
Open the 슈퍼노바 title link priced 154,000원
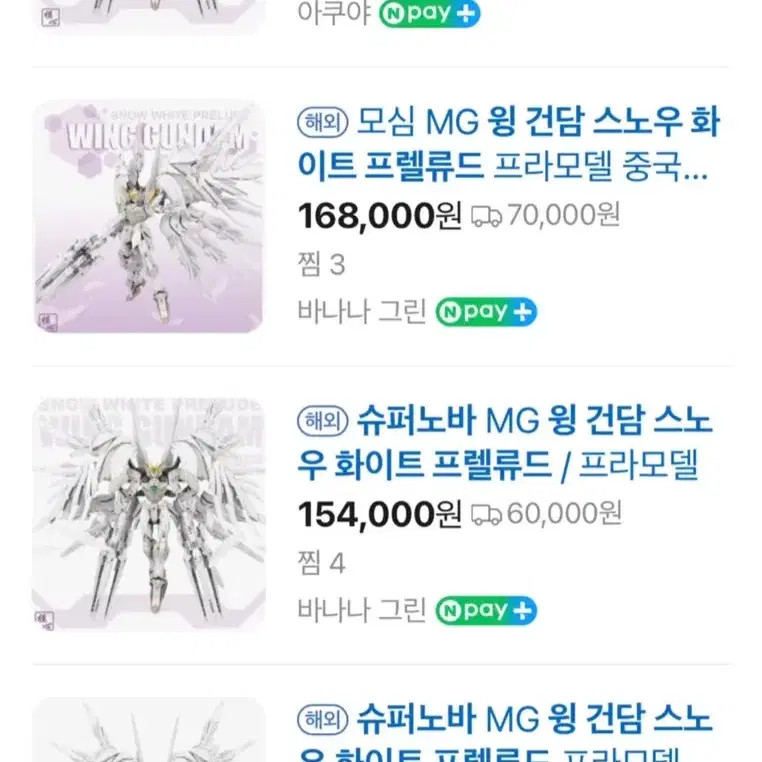click(506, 443)
